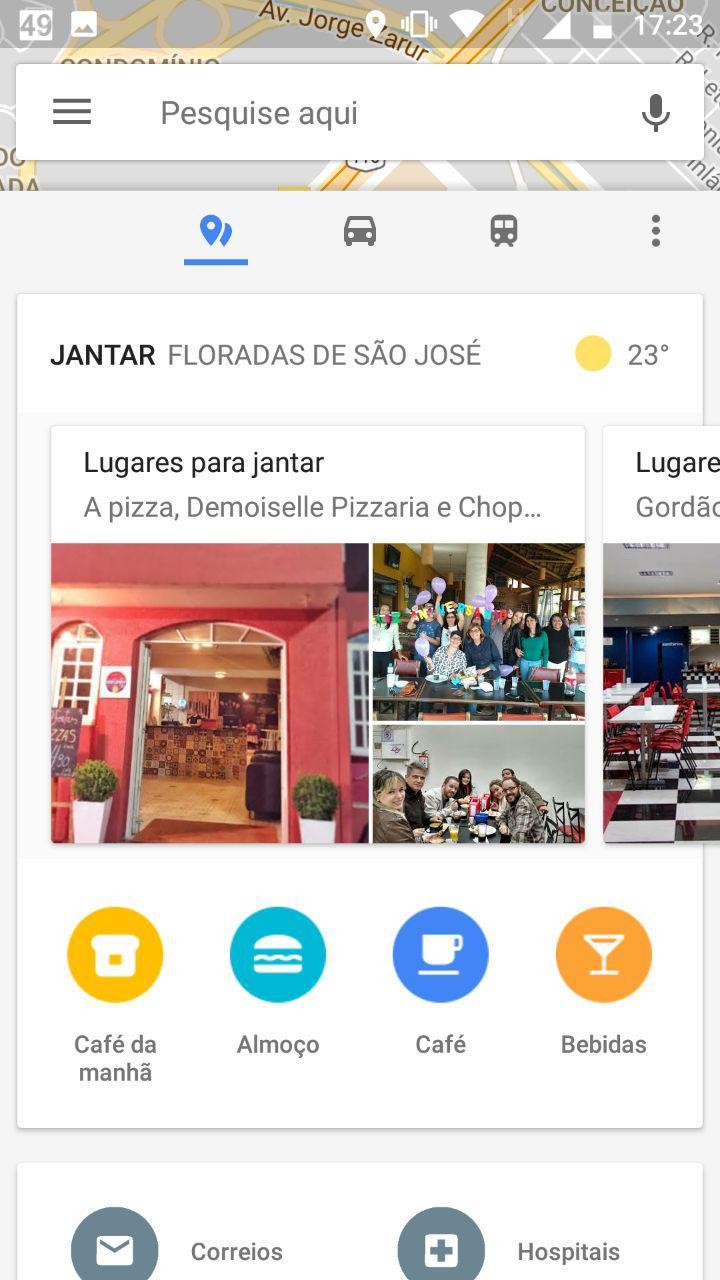Open the partially visible Gordão places card
The width and height of the screenshot is (720, 1280).
click(x=662, y=634)
